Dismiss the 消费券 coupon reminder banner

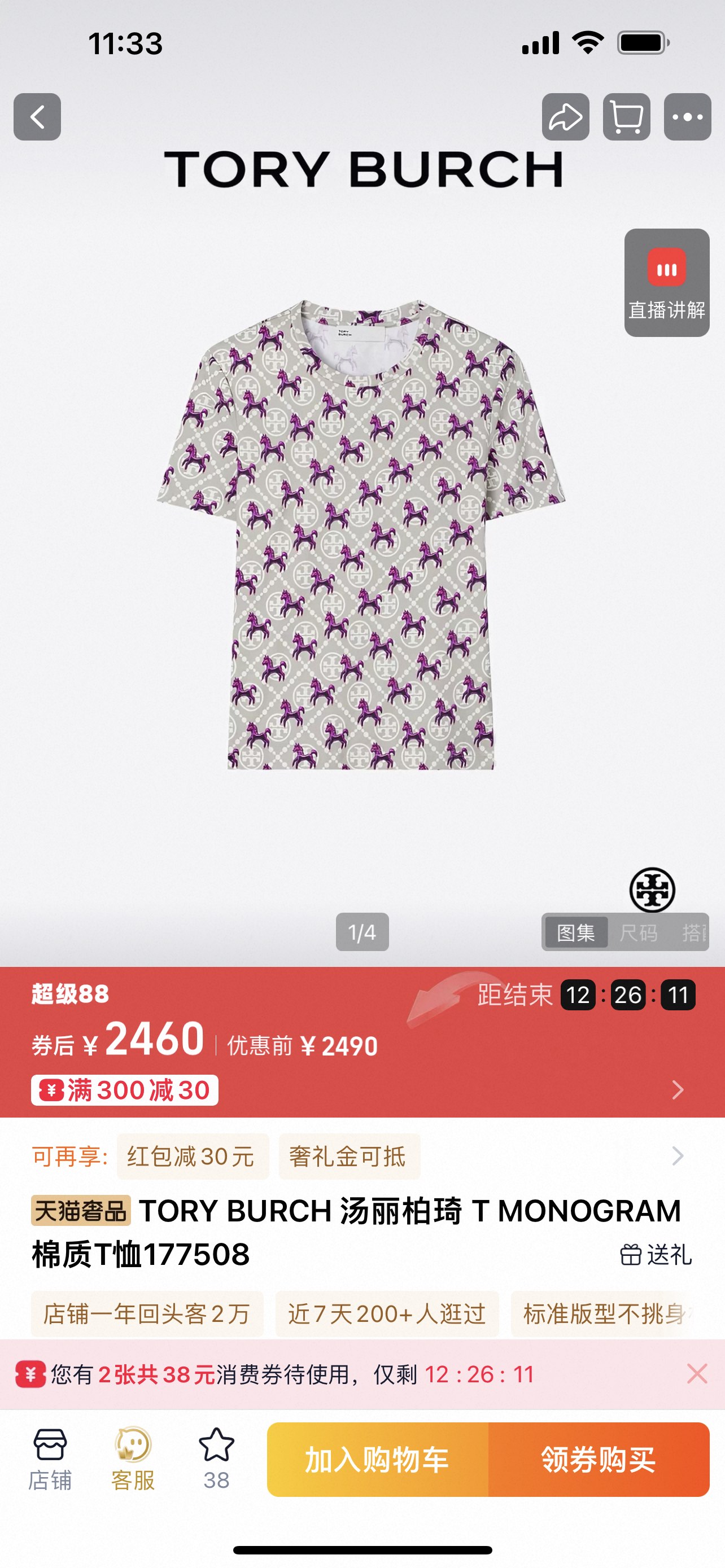pos(696,1374)
